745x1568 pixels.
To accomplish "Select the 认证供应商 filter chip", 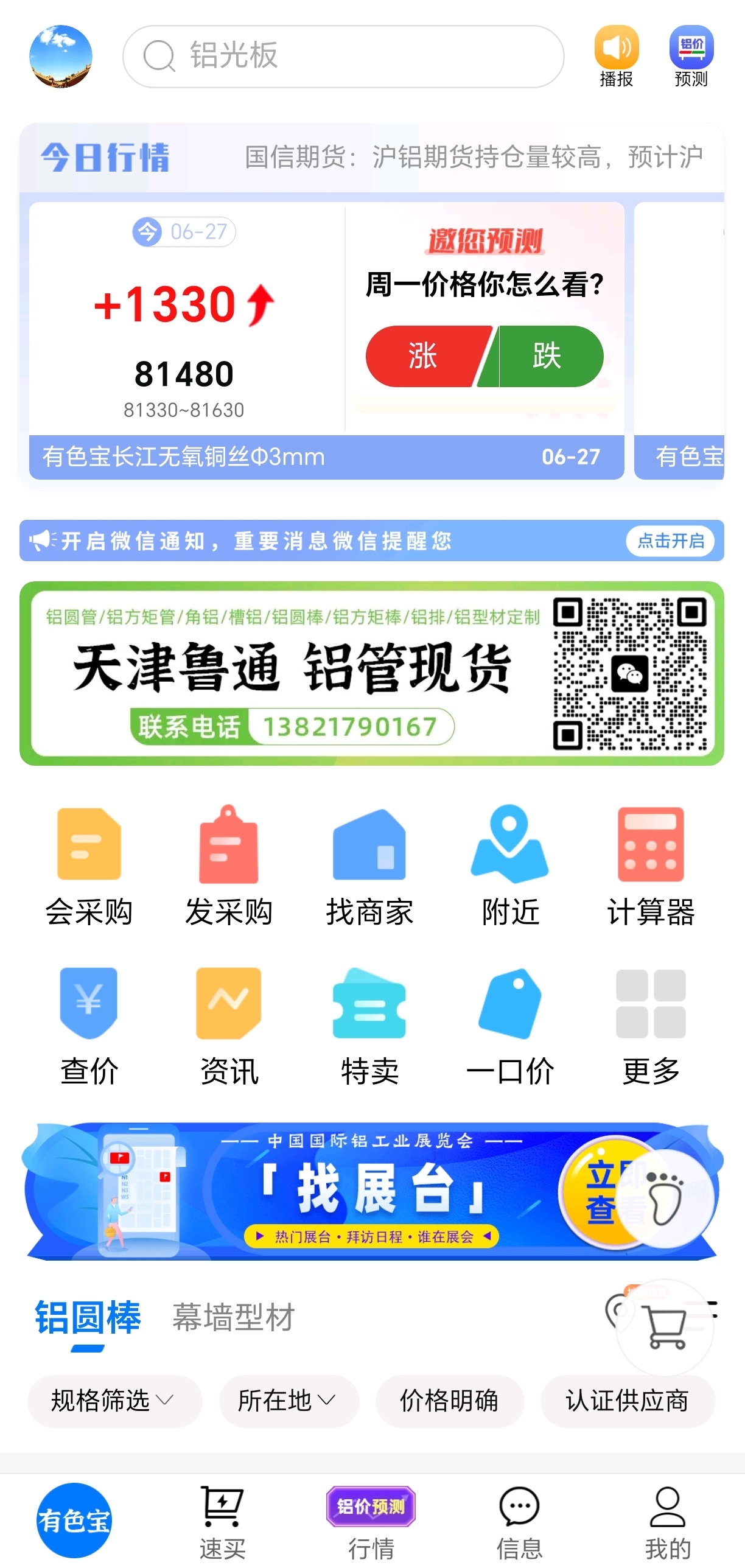I will tap(628, 1401).
